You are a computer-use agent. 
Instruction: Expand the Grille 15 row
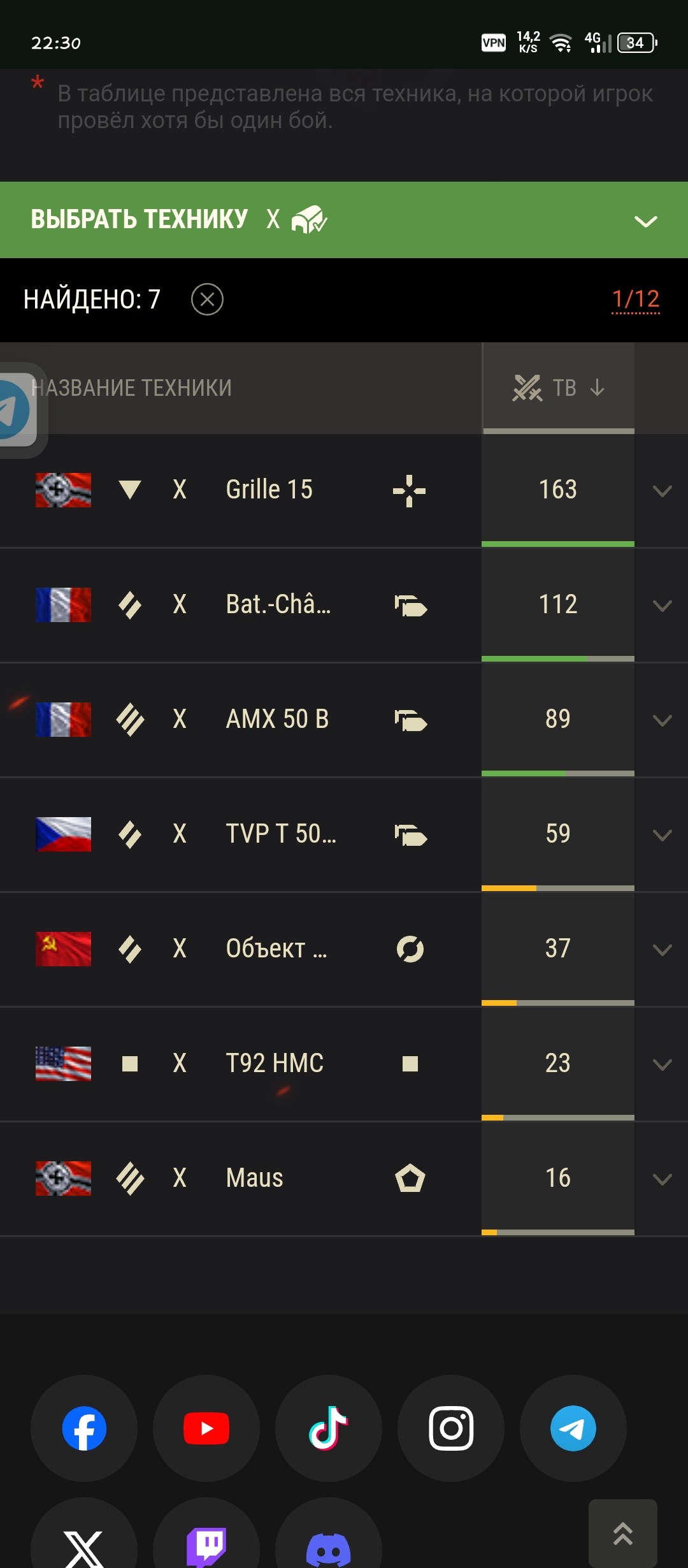coord(663,491)
